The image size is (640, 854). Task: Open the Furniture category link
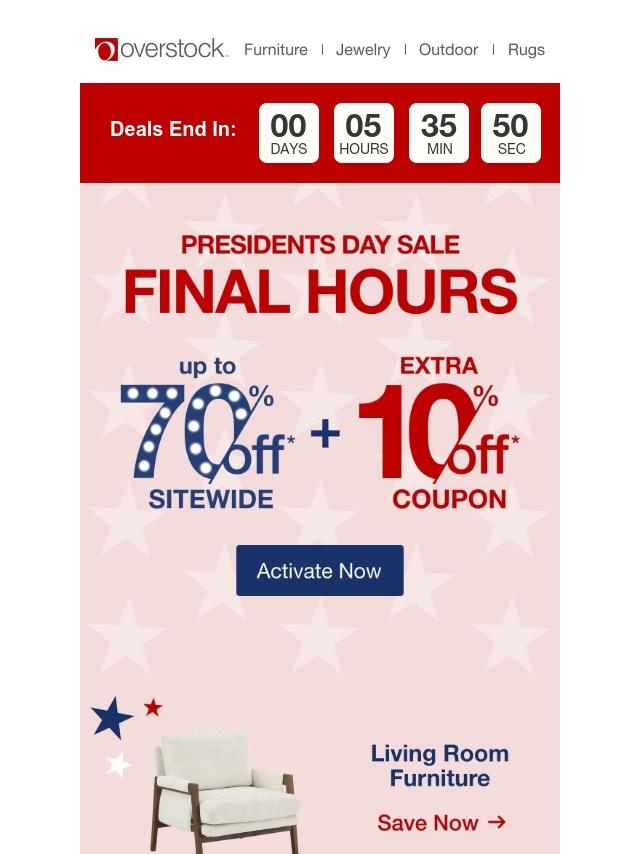coord(276,50)
